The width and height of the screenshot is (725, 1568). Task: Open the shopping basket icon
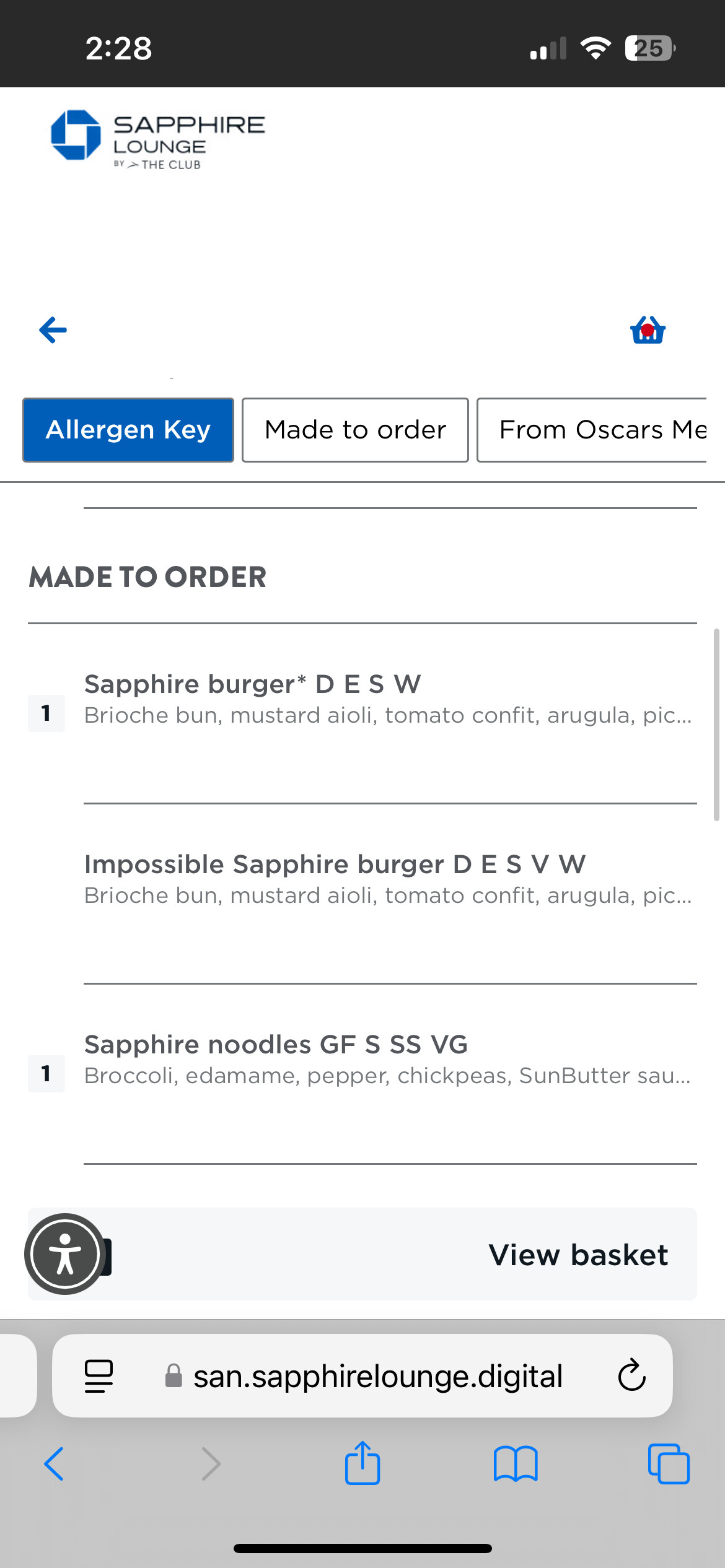point(648,330)
